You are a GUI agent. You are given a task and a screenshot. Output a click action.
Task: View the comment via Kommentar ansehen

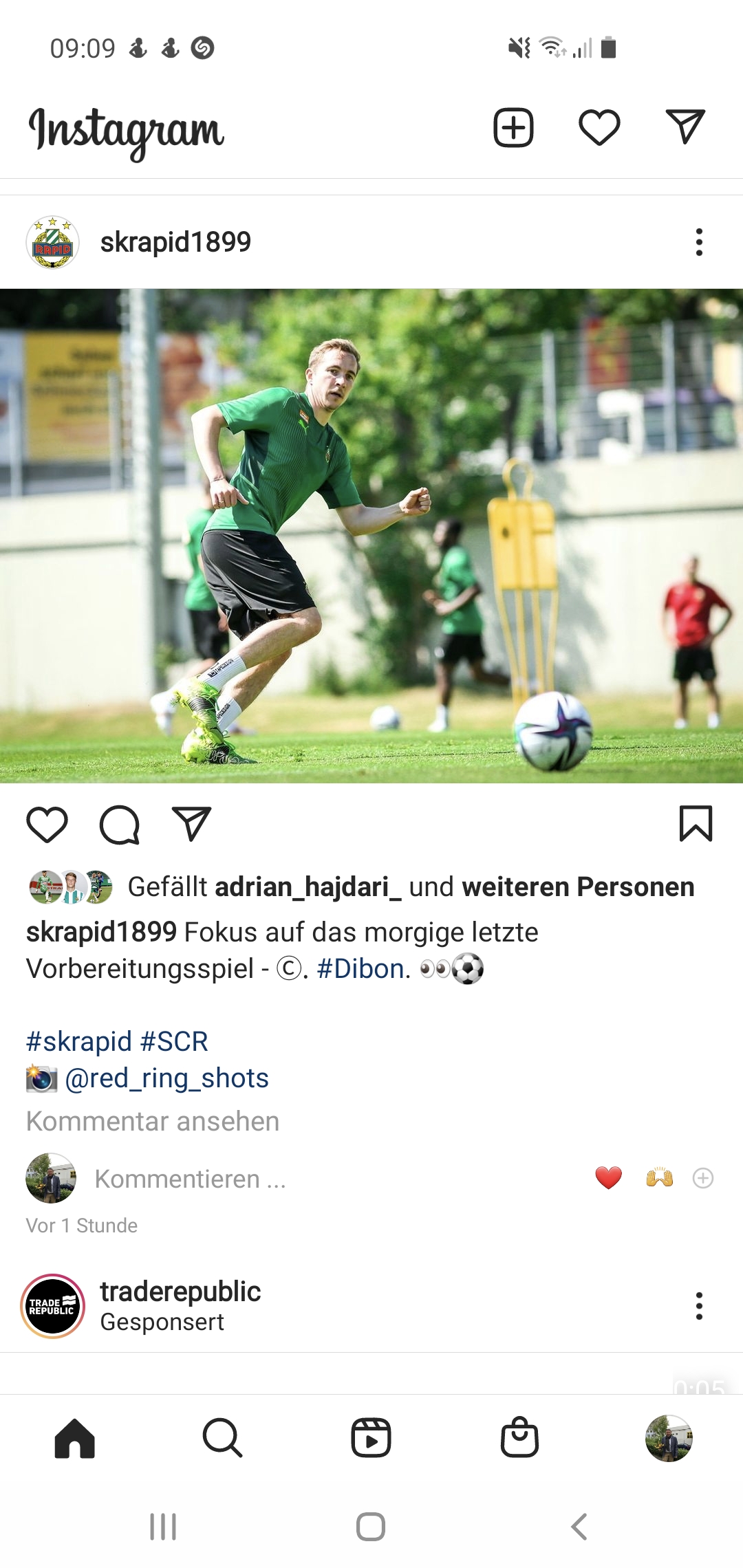[x=153, y=1121]
